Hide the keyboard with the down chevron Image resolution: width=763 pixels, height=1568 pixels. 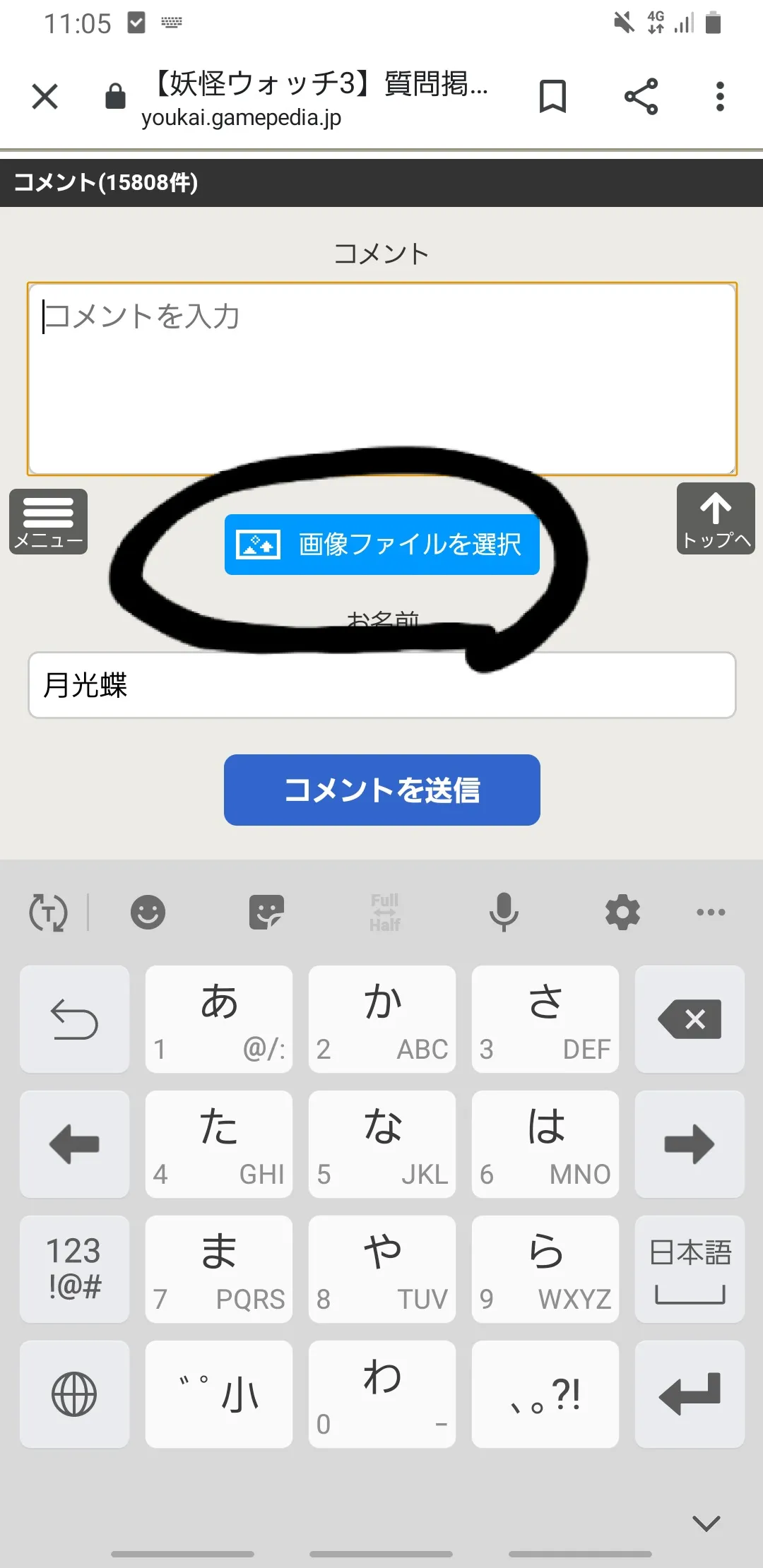click(706, 1523)
